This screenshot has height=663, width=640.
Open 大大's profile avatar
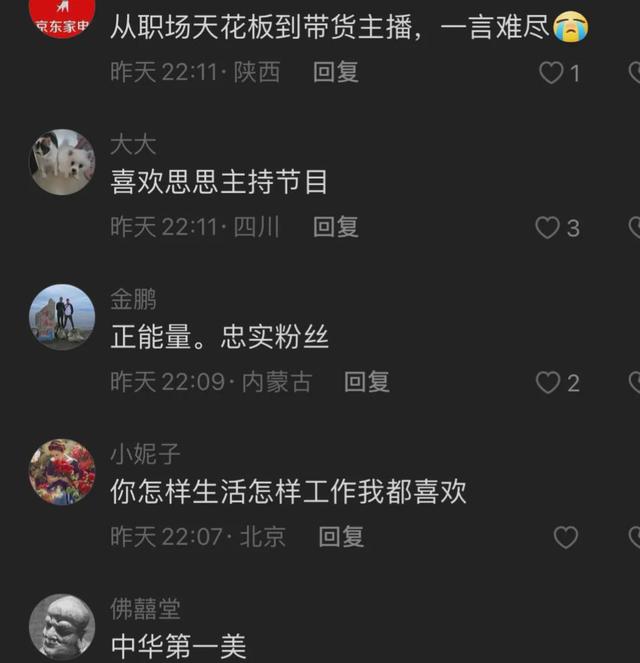pos(62,162)
